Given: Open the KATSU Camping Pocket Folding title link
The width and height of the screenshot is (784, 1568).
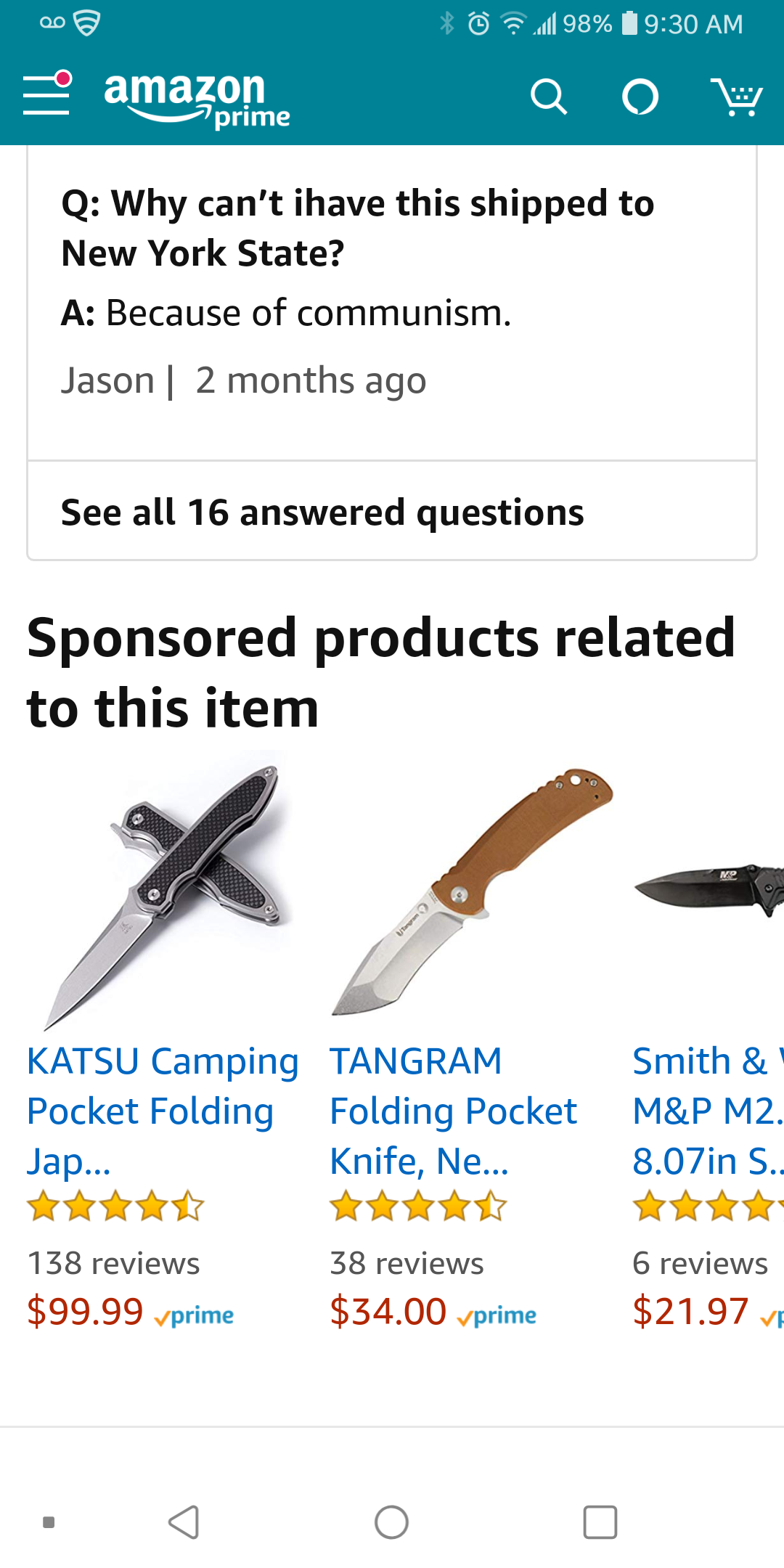Looking at the screenshot, I should (x=163, y=1111).
